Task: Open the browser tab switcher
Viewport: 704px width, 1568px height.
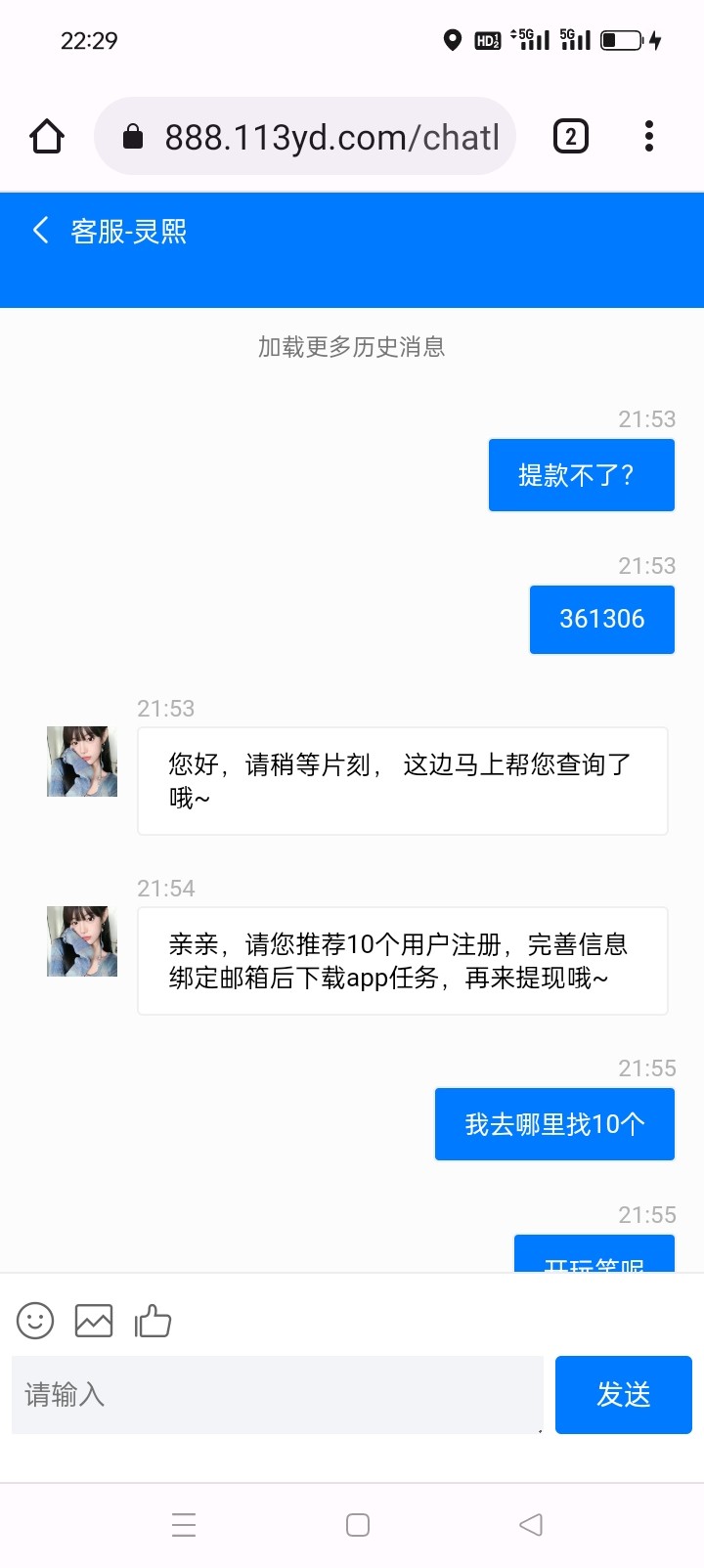Action: [571, 137]
